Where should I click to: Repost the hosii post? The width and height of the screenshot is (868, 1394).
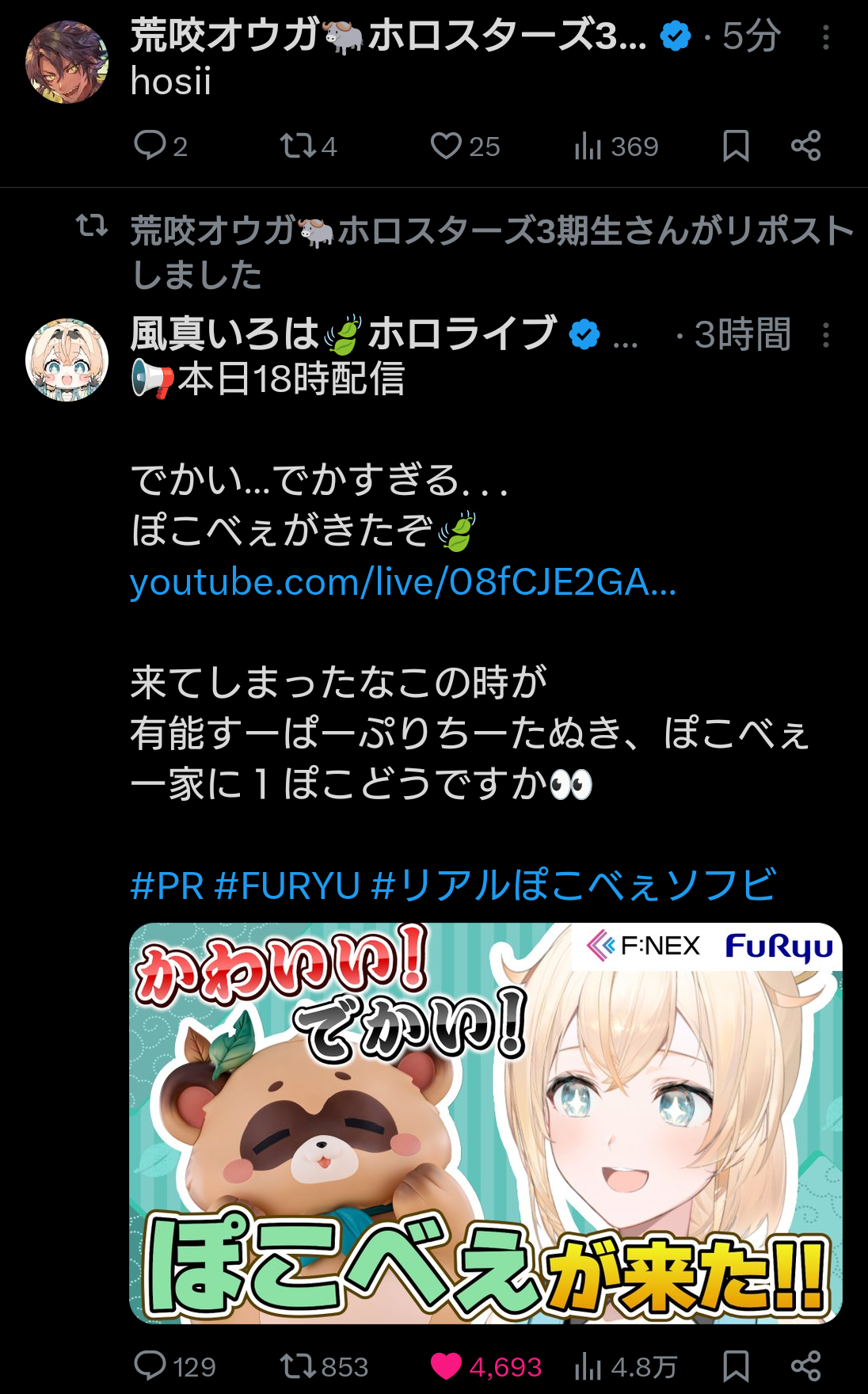(299, 146)
